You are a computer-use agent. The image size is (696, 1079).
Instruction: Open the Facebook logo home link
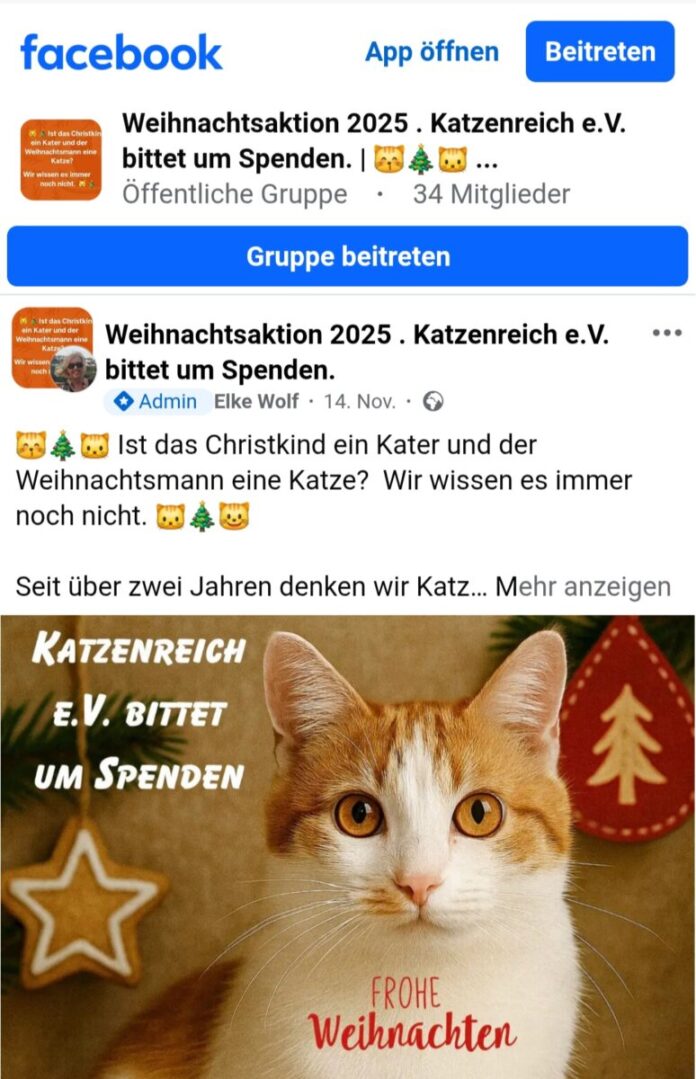[x=121, y=52]
